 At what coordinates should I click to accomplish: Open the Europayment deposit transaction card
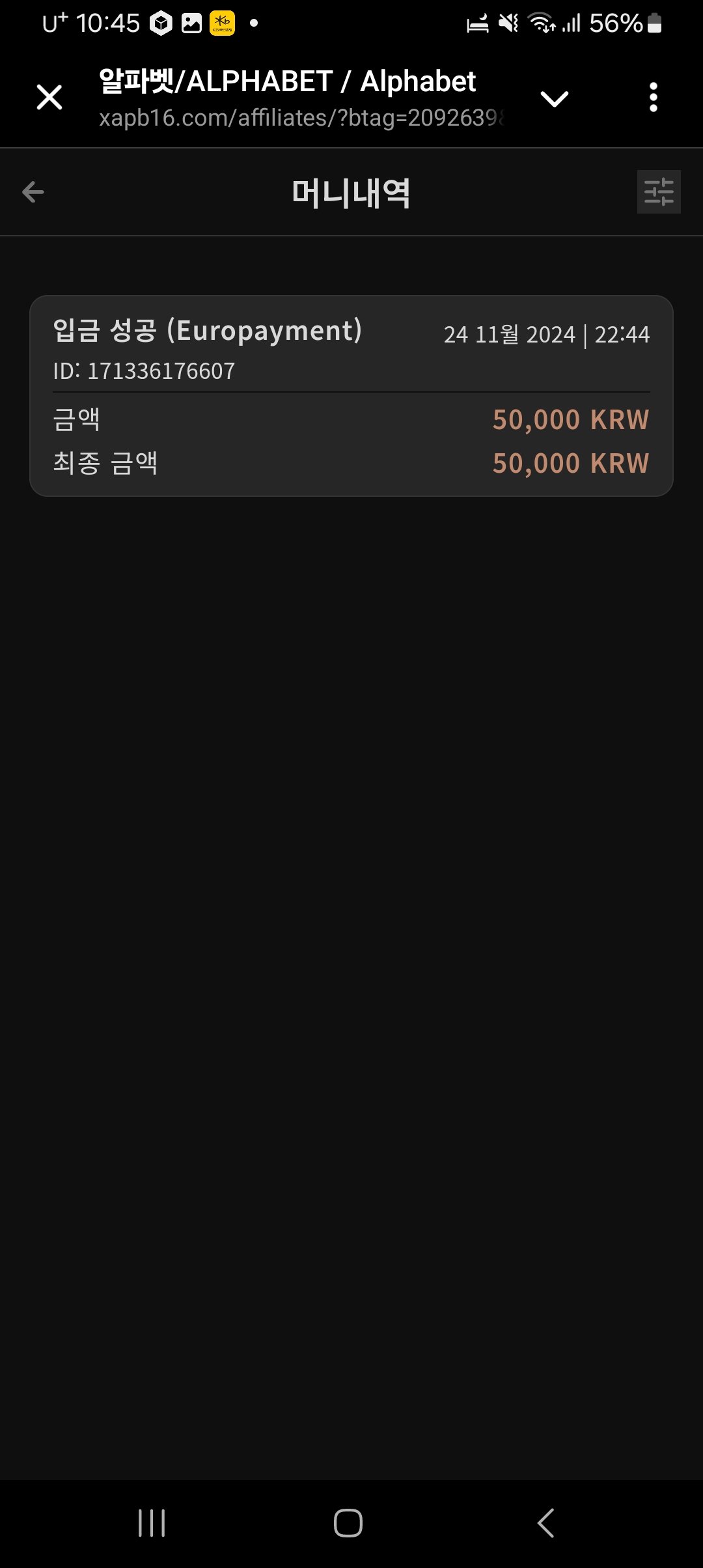pos(351,396)
